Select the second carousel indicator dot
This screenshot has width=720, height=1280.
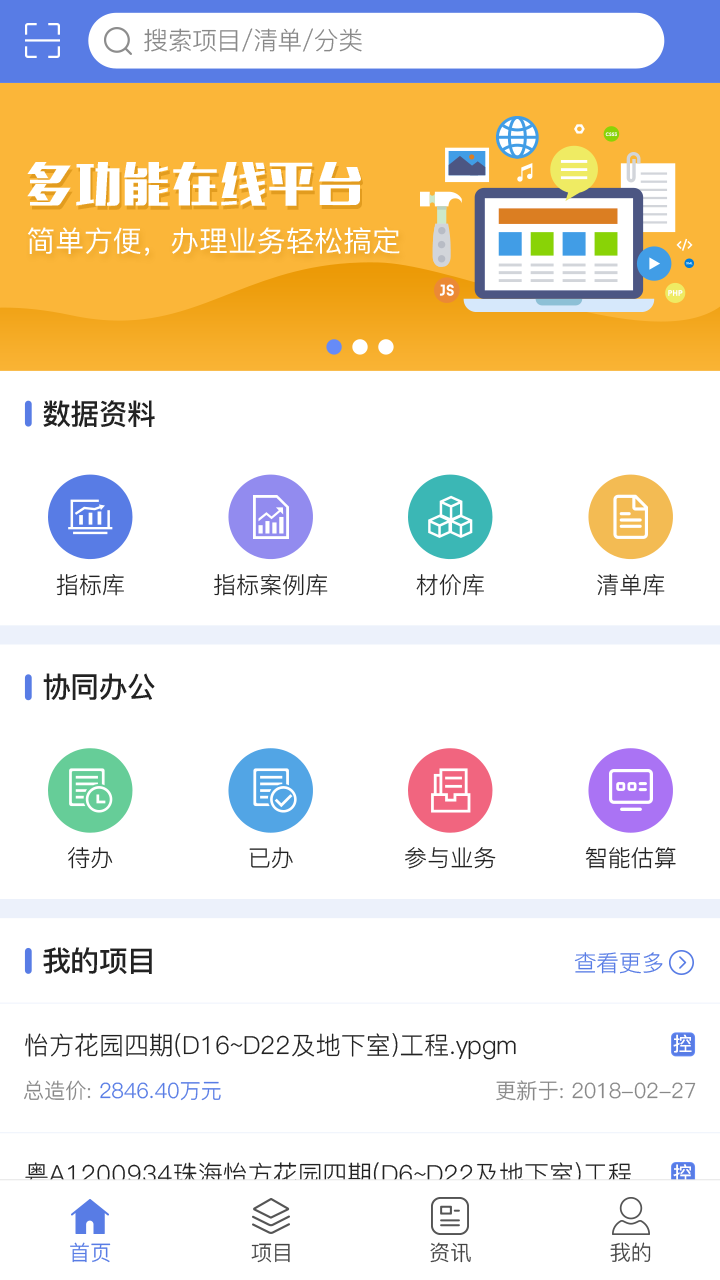coord(360,347)
